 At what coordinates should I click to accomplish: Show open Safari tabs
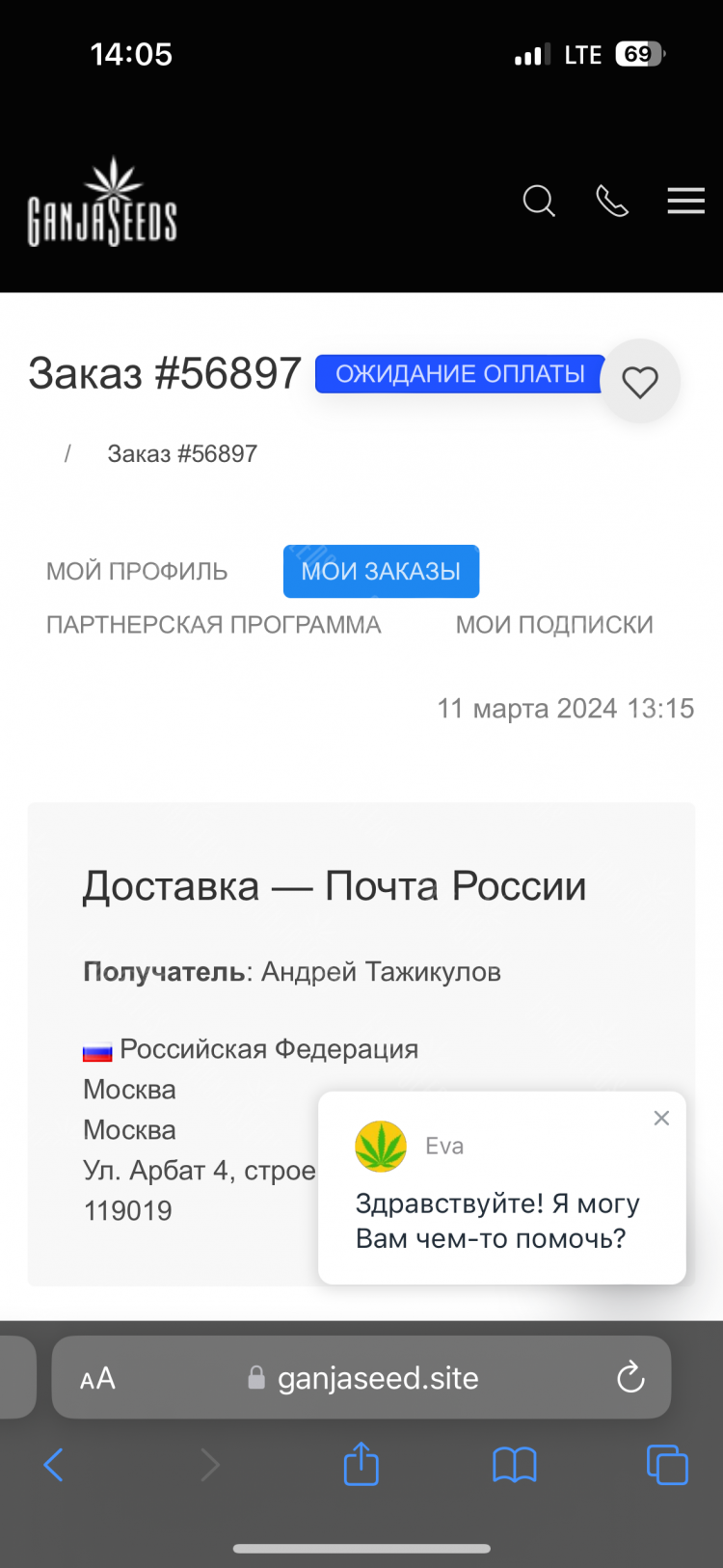667,1465
